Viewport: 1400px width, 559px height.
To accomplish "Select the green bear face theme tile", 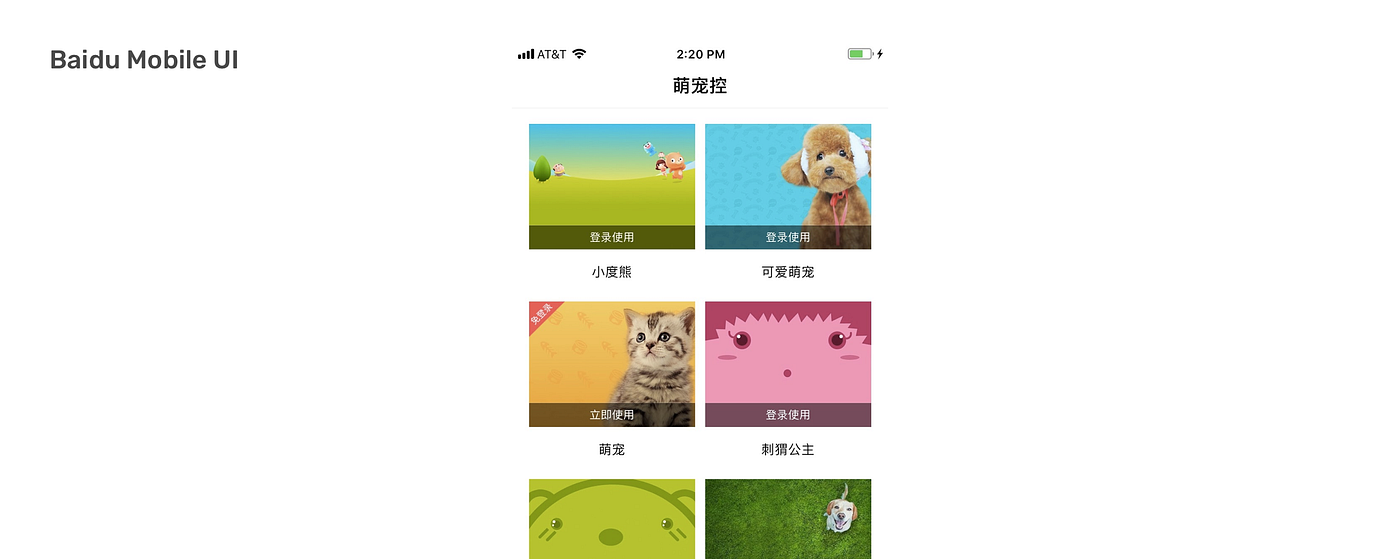I will tap(611, 519).
